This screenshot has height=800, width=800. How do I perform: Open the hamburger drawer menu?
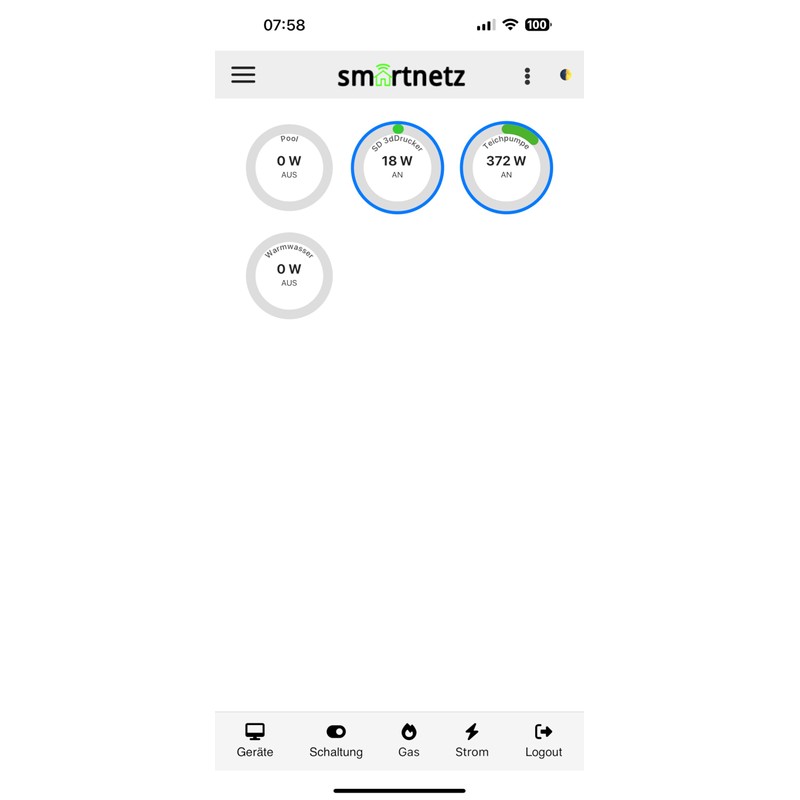(x=243, y=75)
